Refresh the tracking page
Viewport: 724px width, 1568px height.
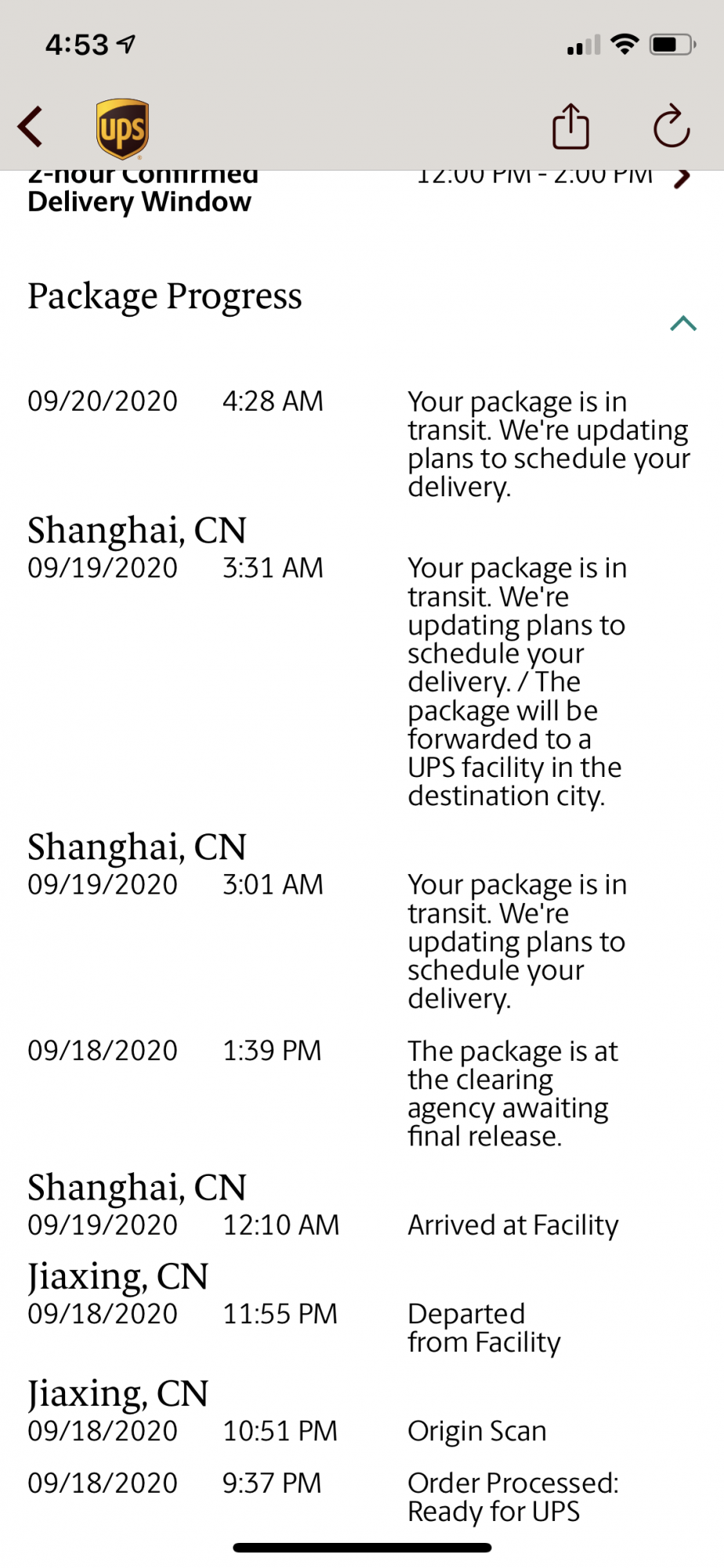[x=672, y=126]
